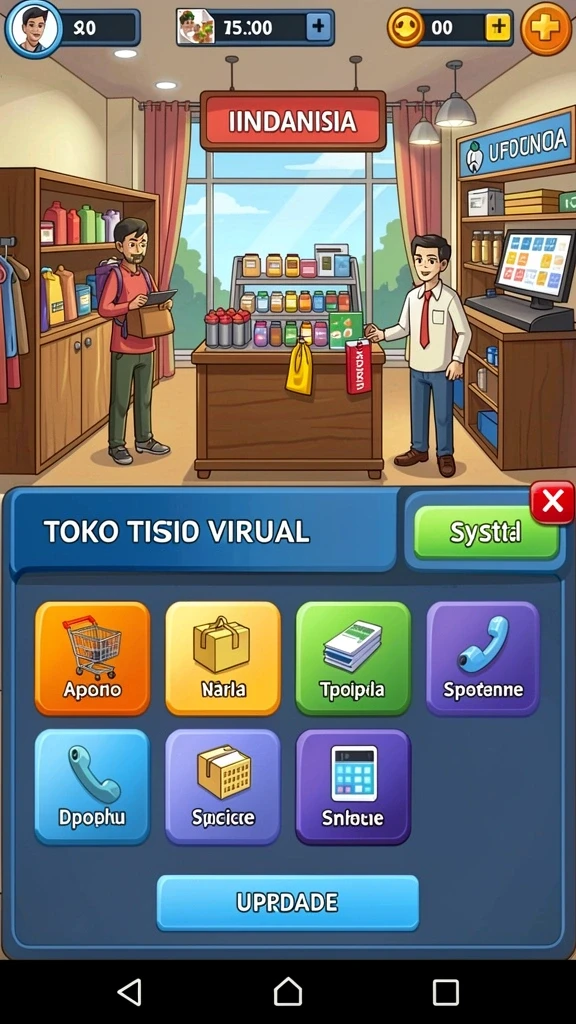Viewport: 576px width, 1024px height.
Task: Tap the blue Dpophu phone tile
Action: pos(92,787)
